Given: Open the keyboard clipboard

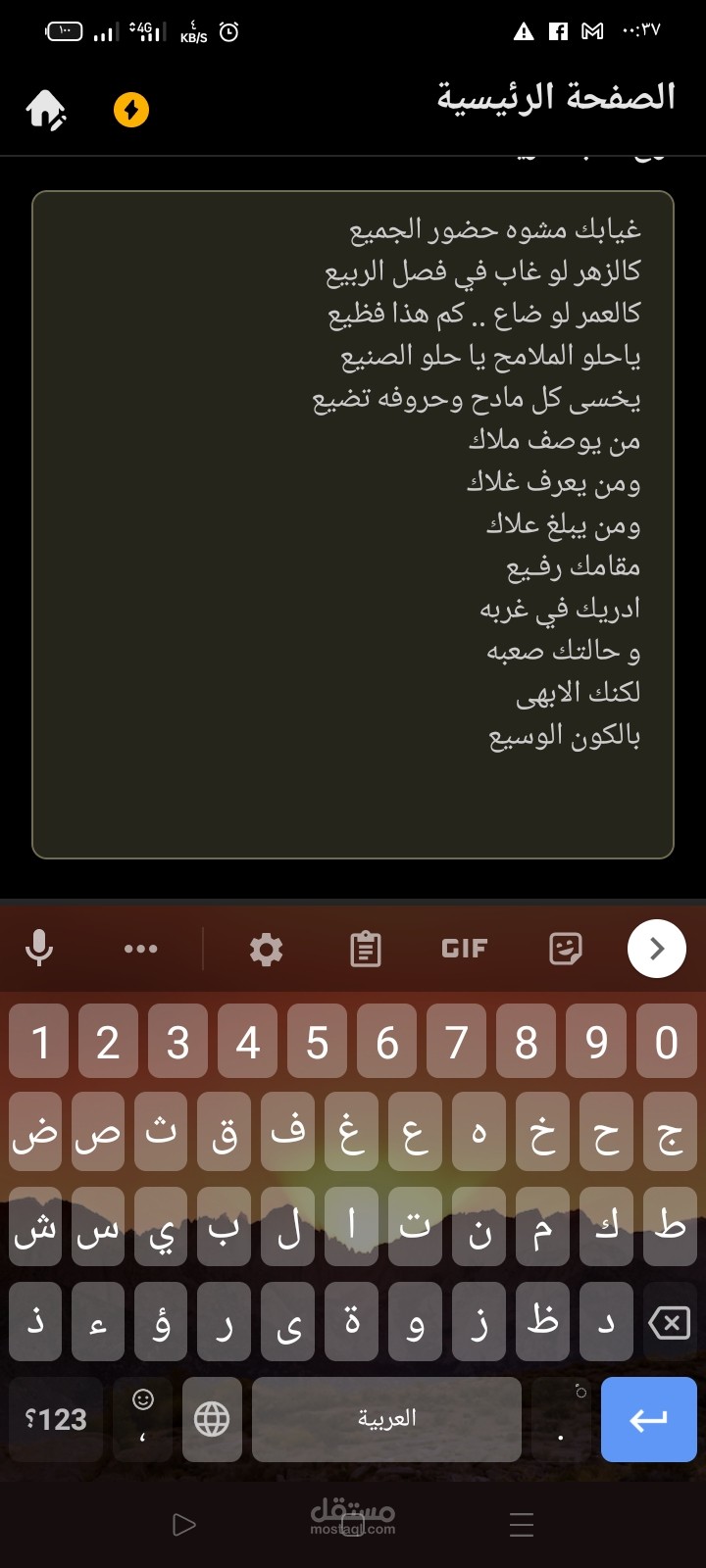Looking at the screenshot, I should point(366,949).
